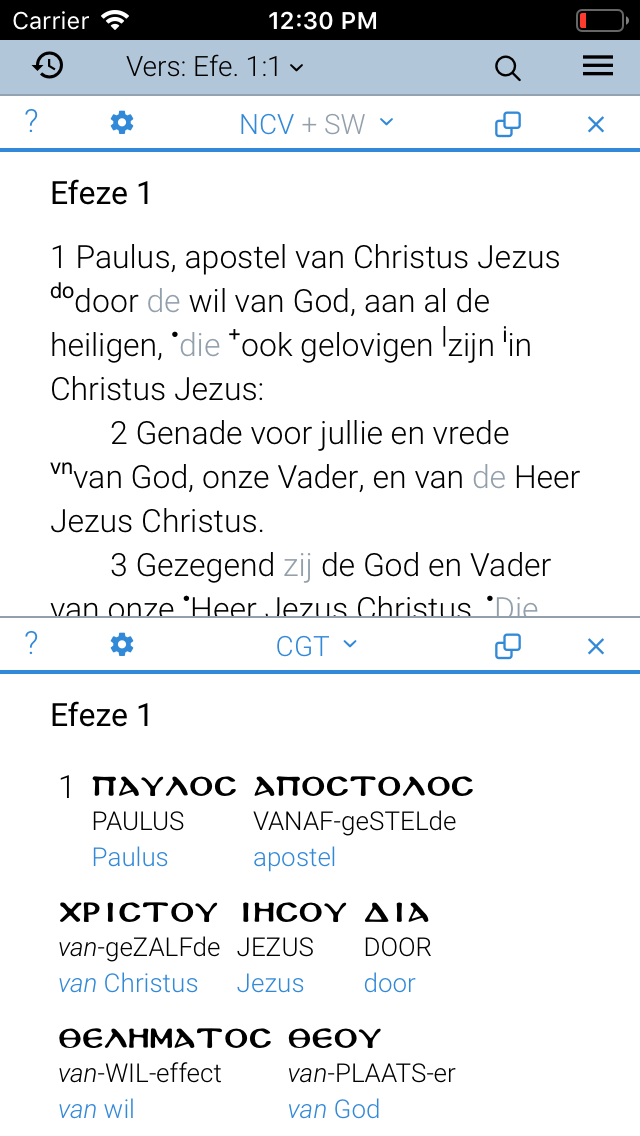Duplicate the NCV + SW panel
Image resolution: width=640 pixels, height=1136 pixels.
tap(507, 125)
